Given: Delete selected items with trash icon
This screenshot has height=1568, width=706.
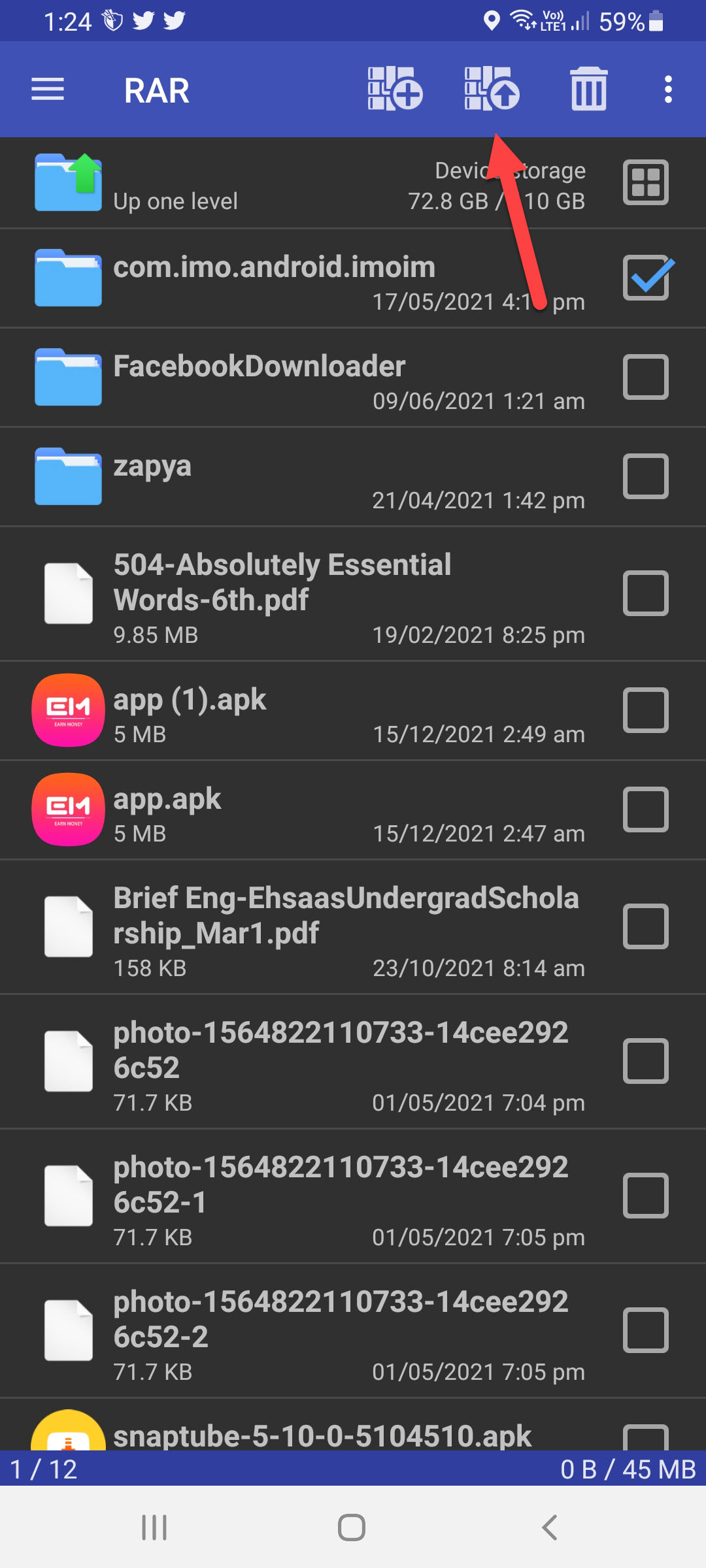Looking at the screenshot, I should pyautogui.click(x=588, y=90).
